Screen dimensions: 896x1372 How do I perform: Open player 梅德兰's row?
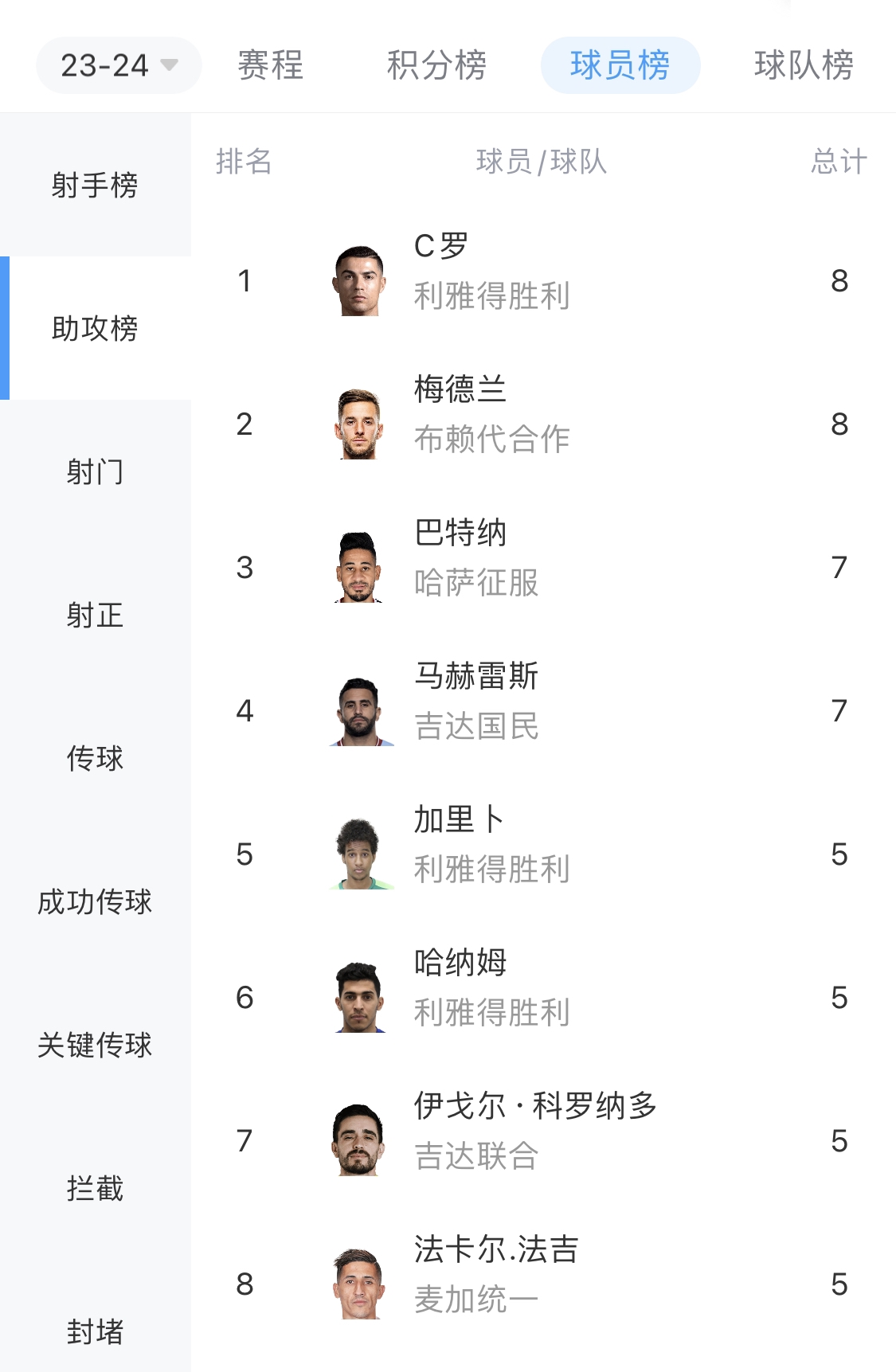point(542,424)
